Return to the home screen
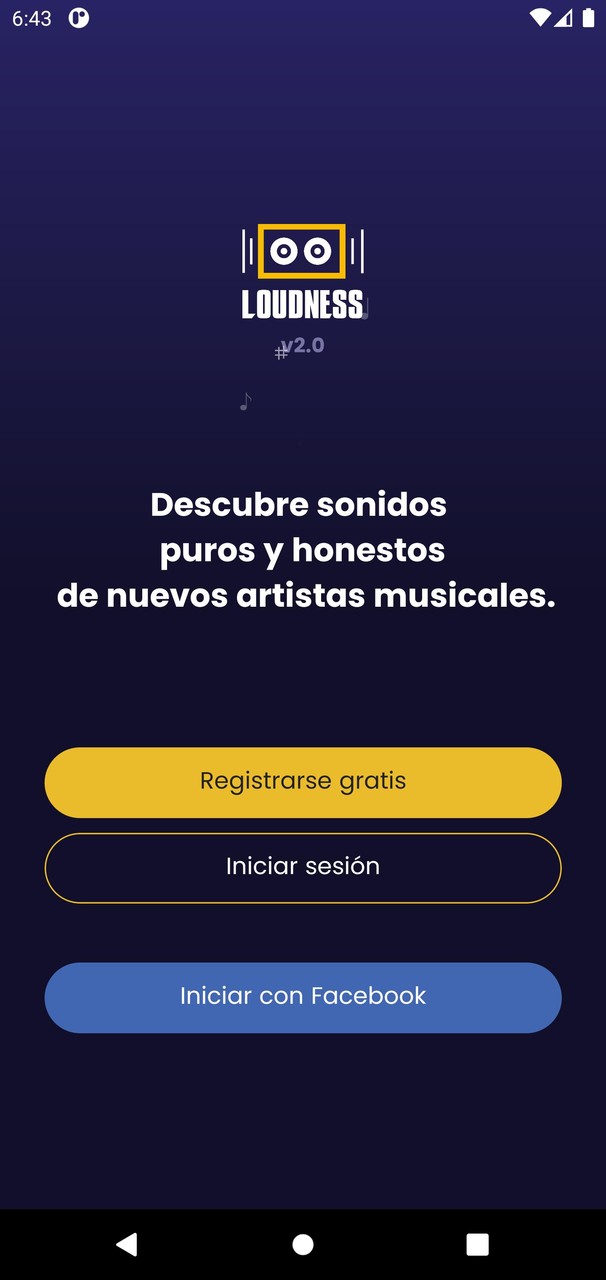The height and width of the screenshot is (1280, 606). (x=303, y=1244)
